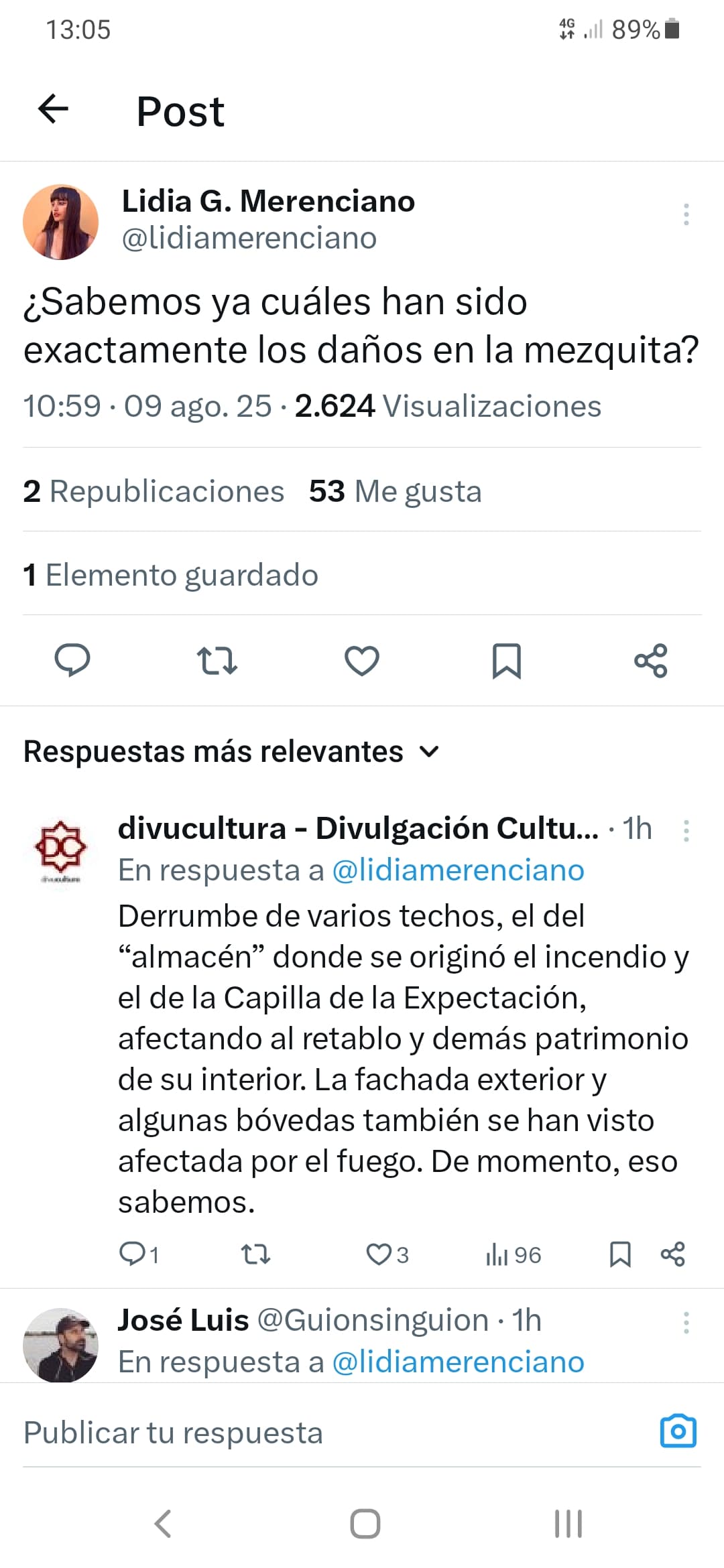Go back using the arrow beside Post

[54, 109]
